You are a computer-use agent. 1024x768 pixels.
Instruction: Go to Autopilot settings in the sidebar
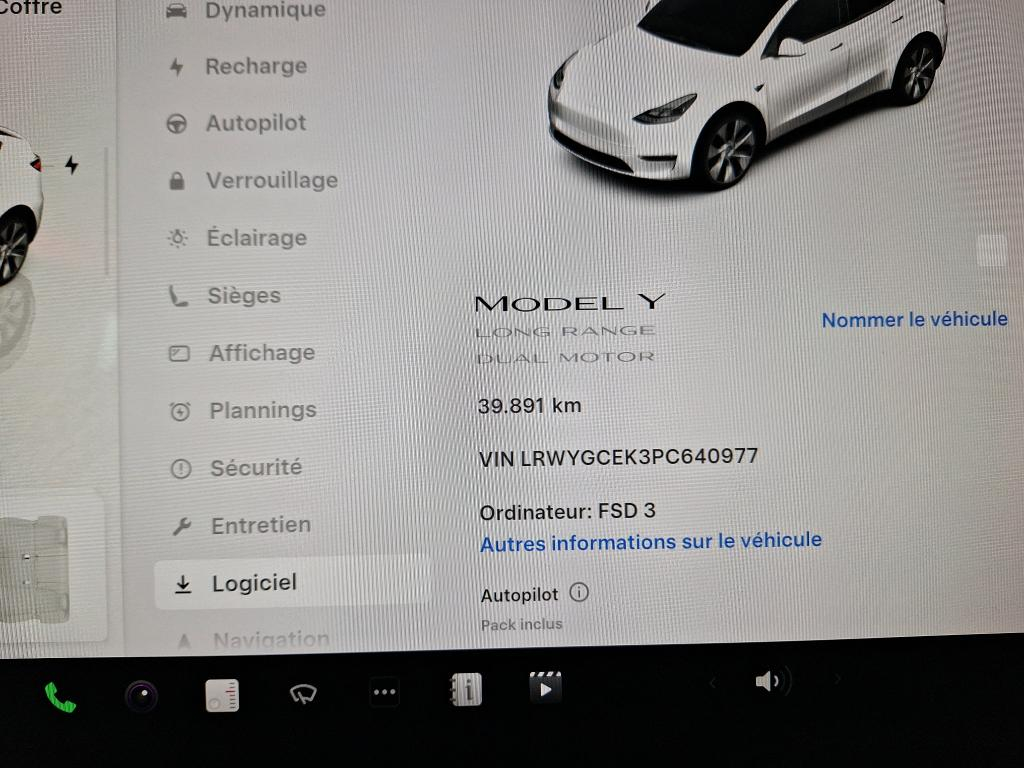click(x=255, y=123)
